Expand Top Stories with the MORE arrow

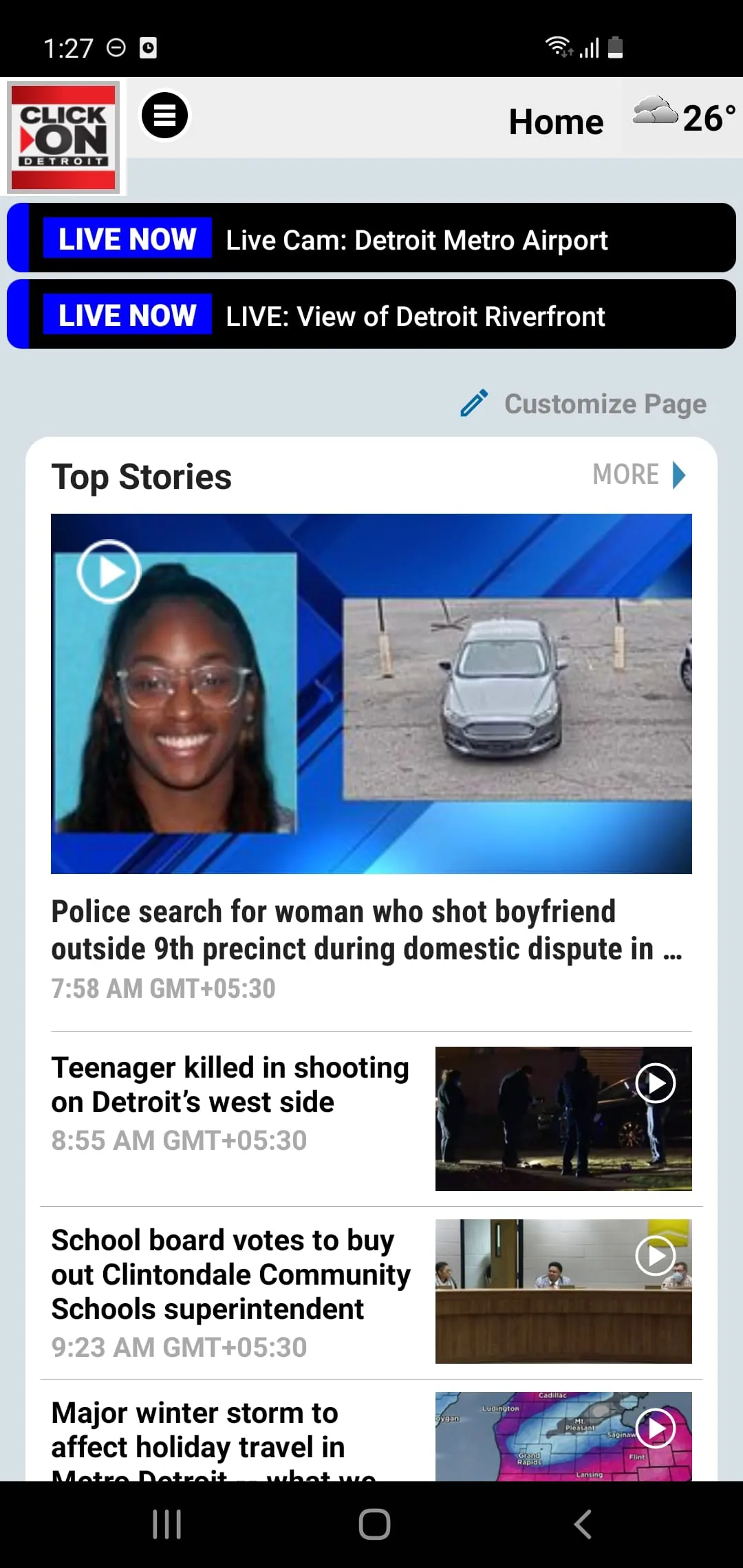click(x=680, y=474)
